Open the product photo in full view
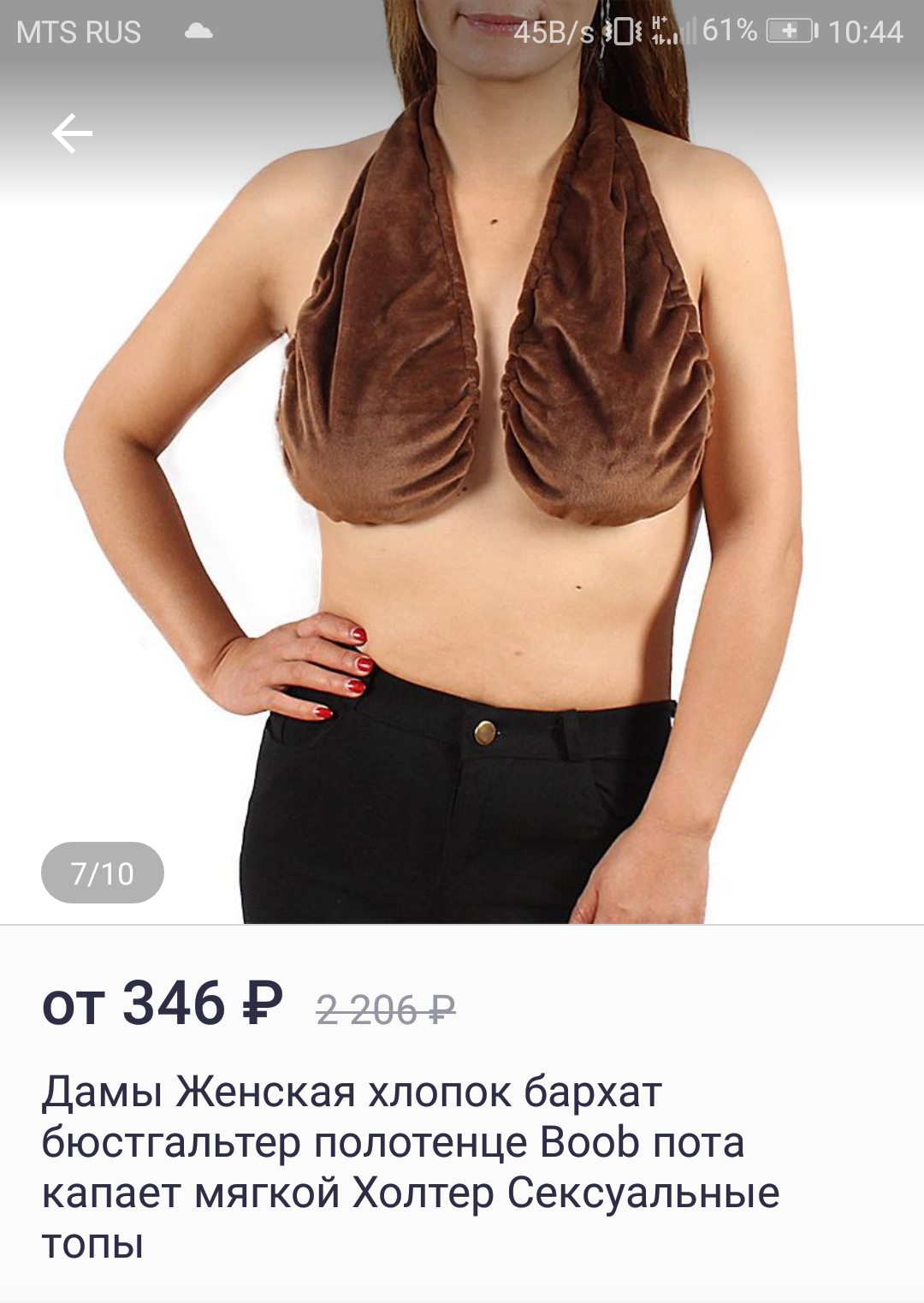This screenshot has height=1303, width=924. tap(462, 513)
